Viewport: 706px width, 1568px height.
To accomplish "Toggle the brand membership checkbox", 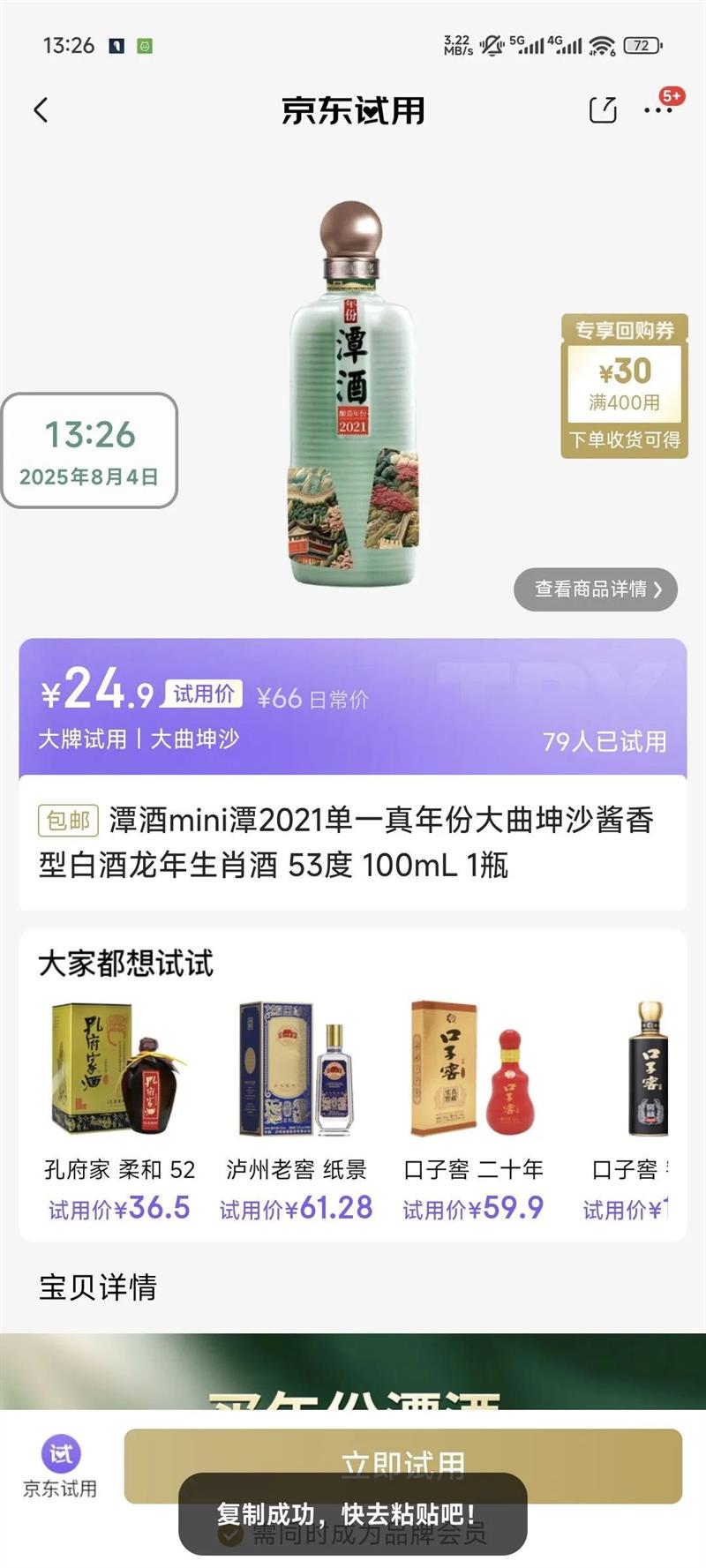I will (x=229, y=1534).
